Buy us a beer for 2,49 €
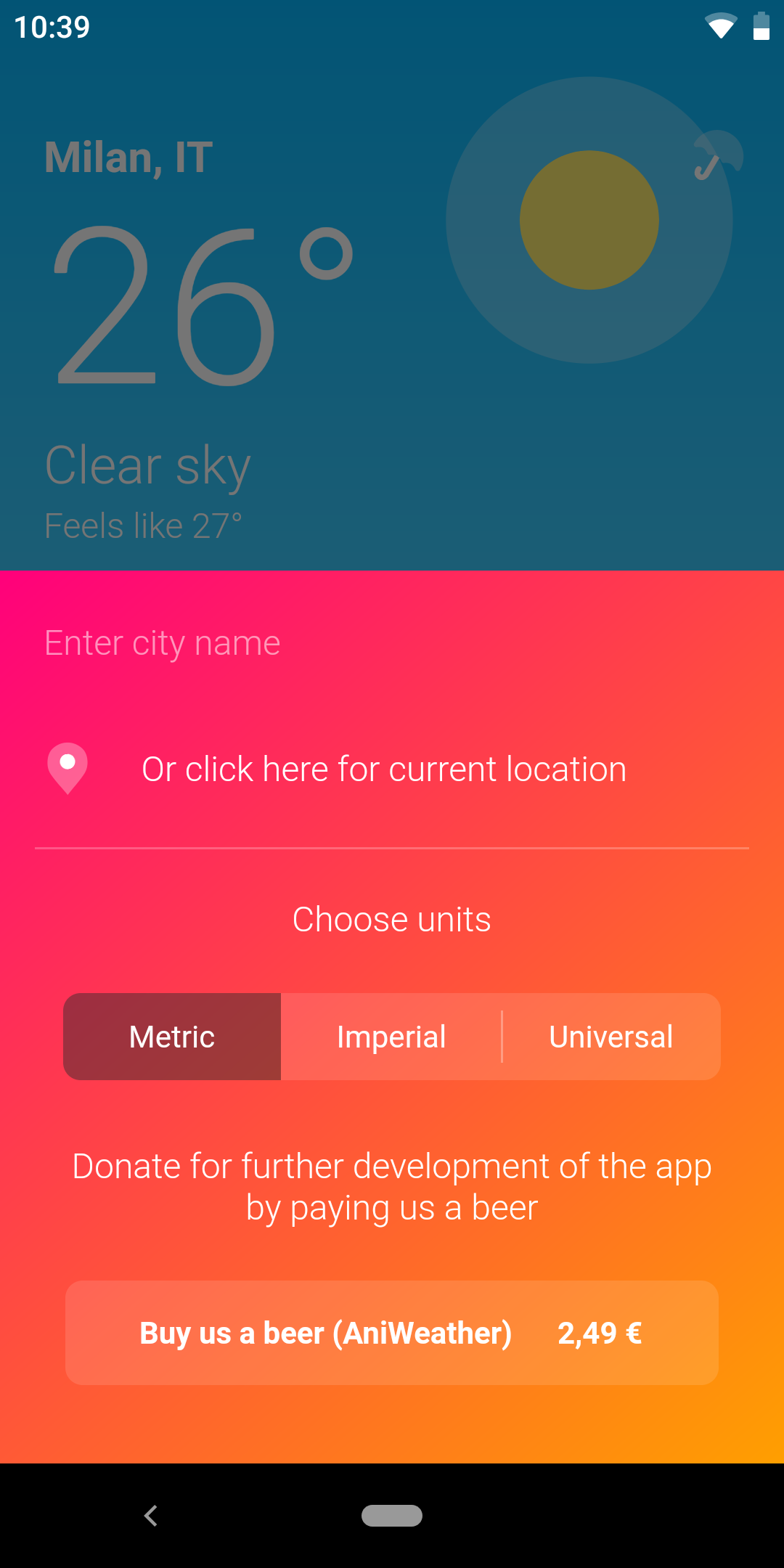 392,1333
